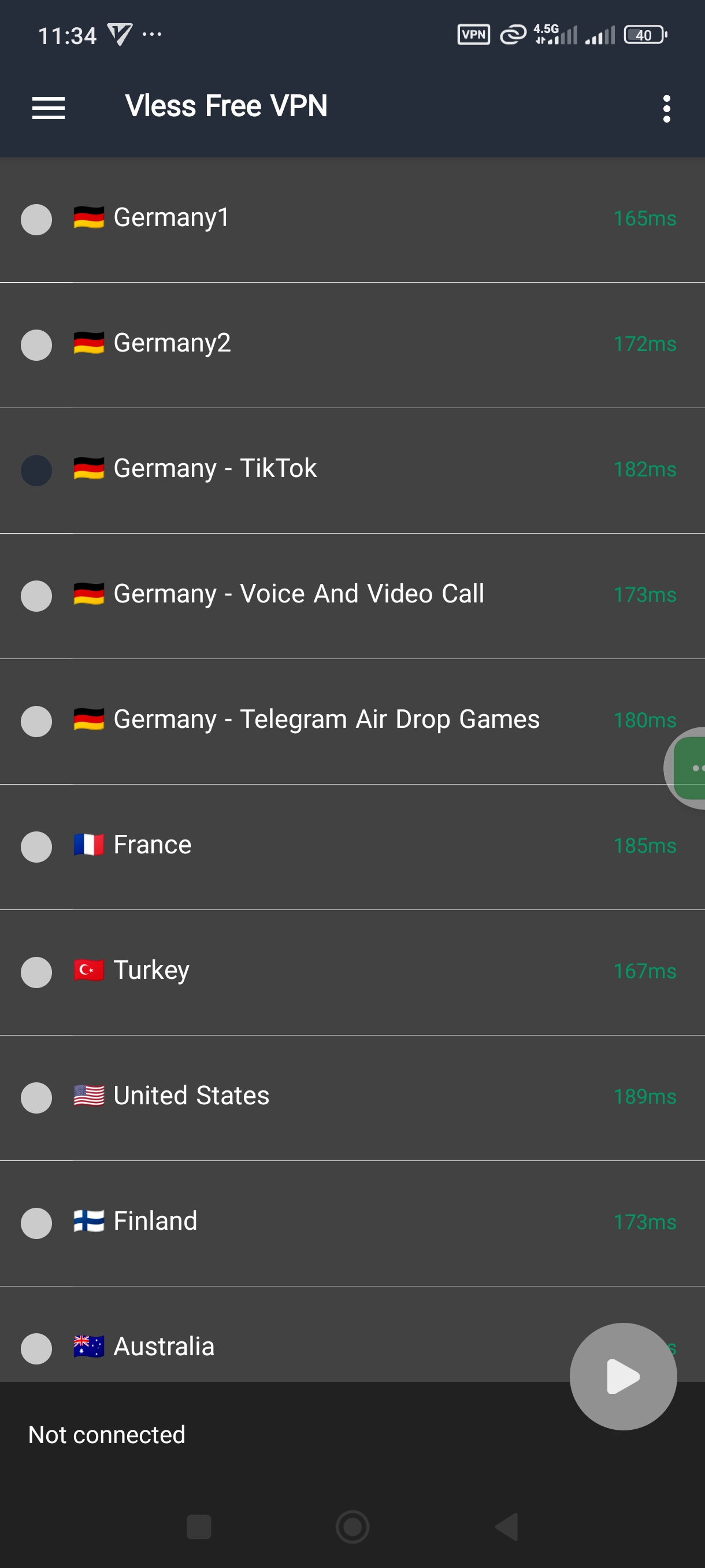Open the three-dot overflow menu
The width and height of the screenshot is (705, 1568).
(x=667, y=108)
